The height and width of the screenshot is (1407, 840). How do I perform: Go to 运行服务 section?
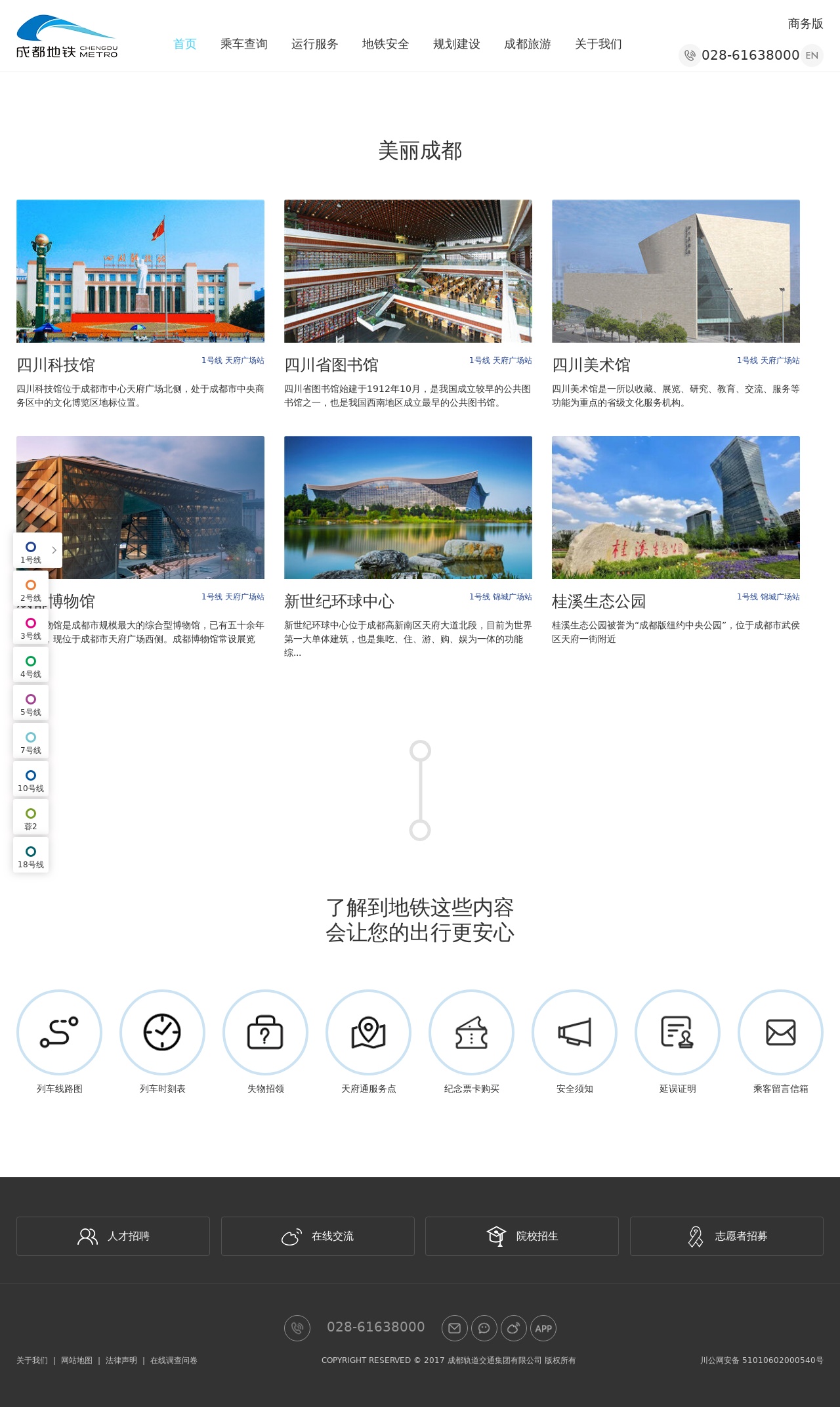[x=314, y=44]
